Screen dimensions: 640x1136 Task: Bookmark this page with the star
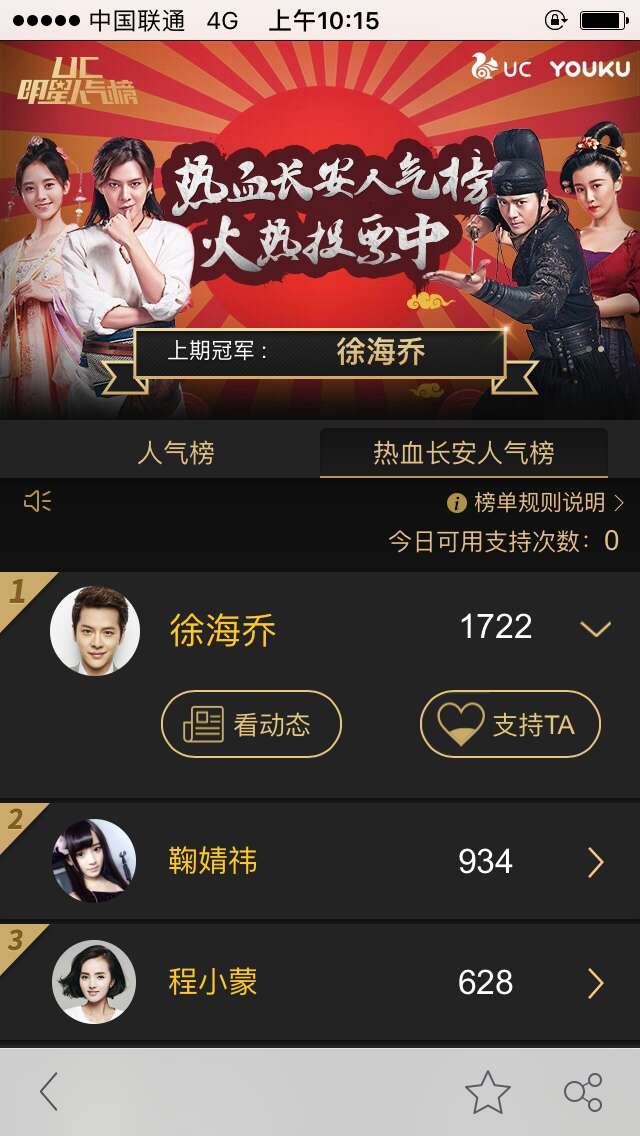click(x=488, y=1091)
